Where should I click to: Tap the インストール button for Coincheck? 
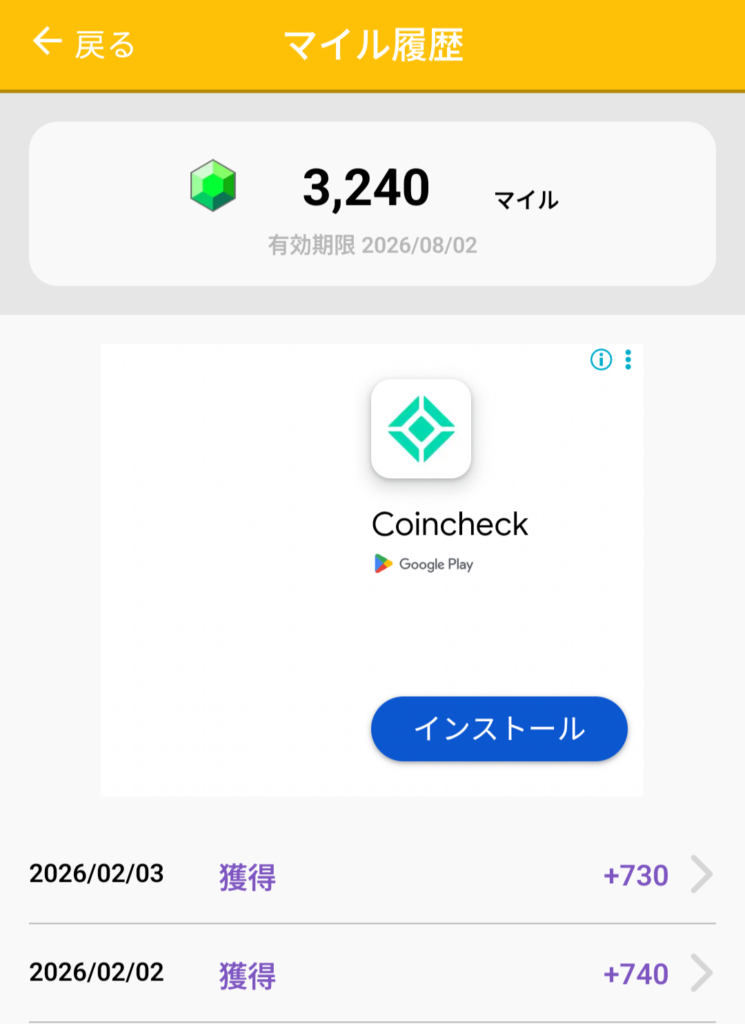(498, 729)
